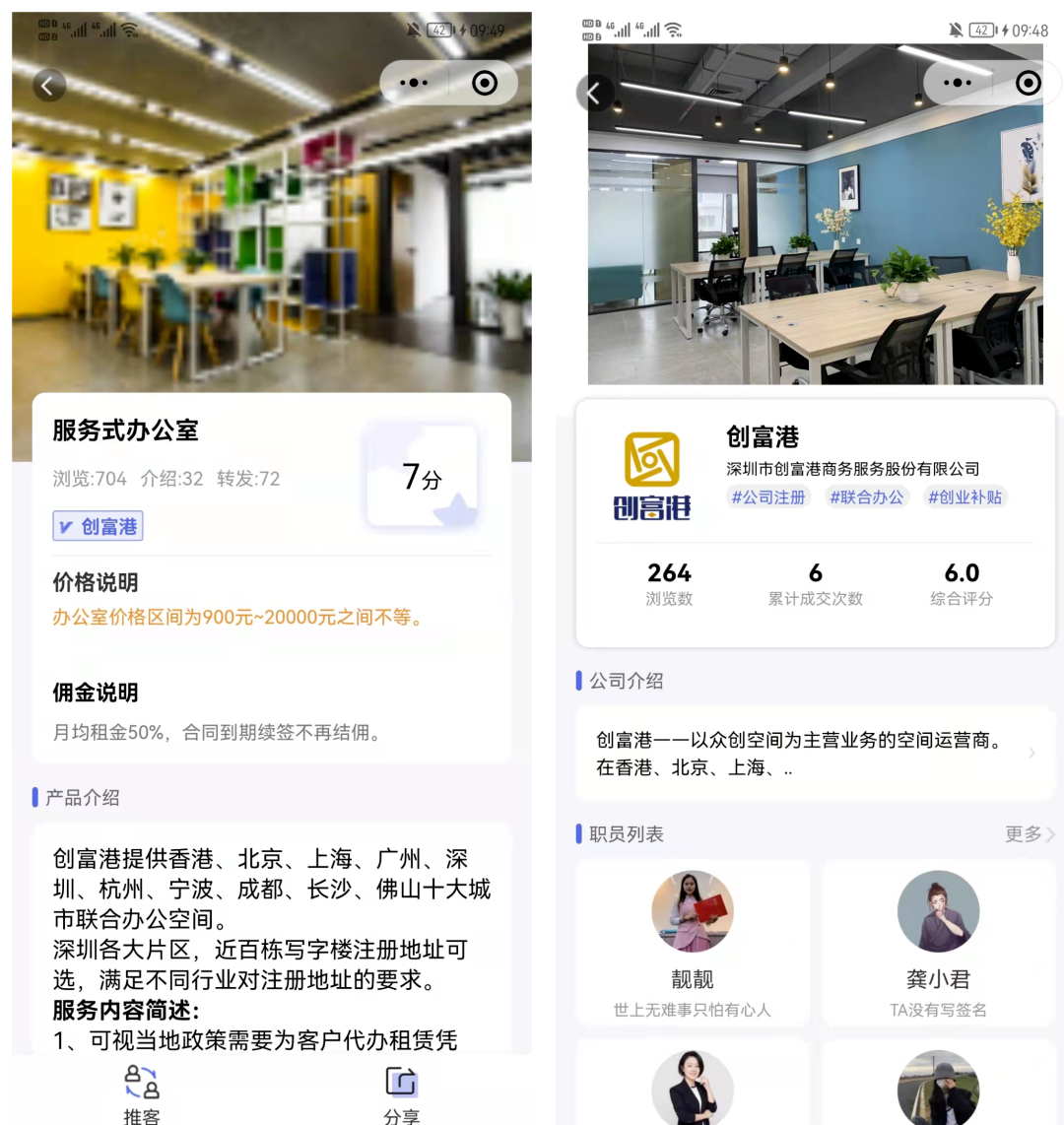This screenshot has height=1125, width=1064.
Task: Open the 创富港 tag under 服务式办公室
Action: [99, 527]
